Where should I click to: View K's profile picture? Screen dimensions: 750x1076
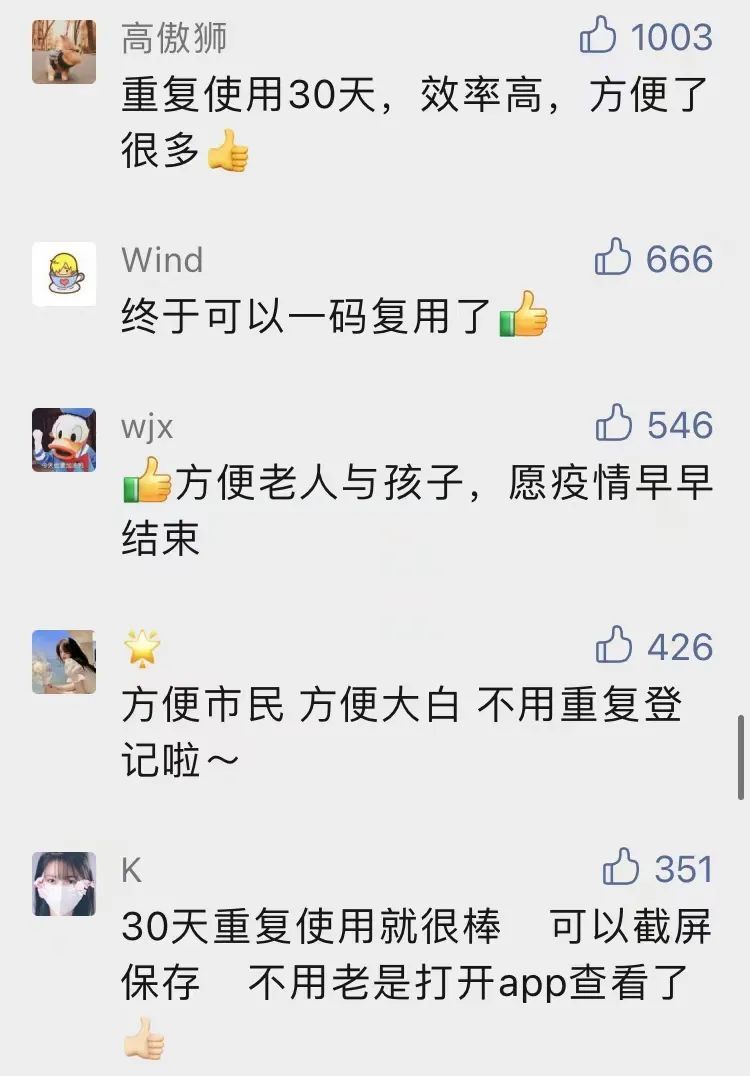coord(64,884)
